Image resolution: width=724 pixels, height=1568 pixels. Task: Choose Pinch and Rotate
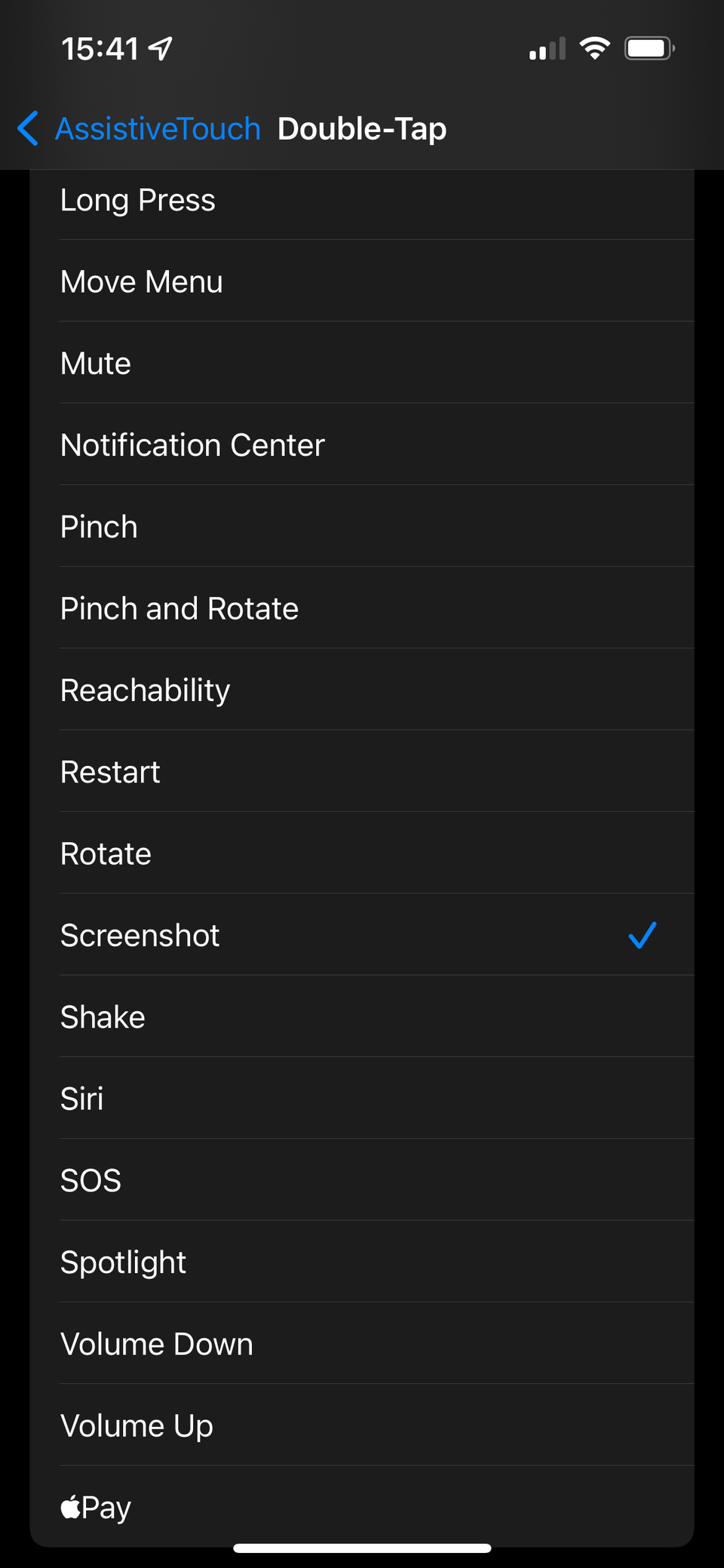coord(179,609)
